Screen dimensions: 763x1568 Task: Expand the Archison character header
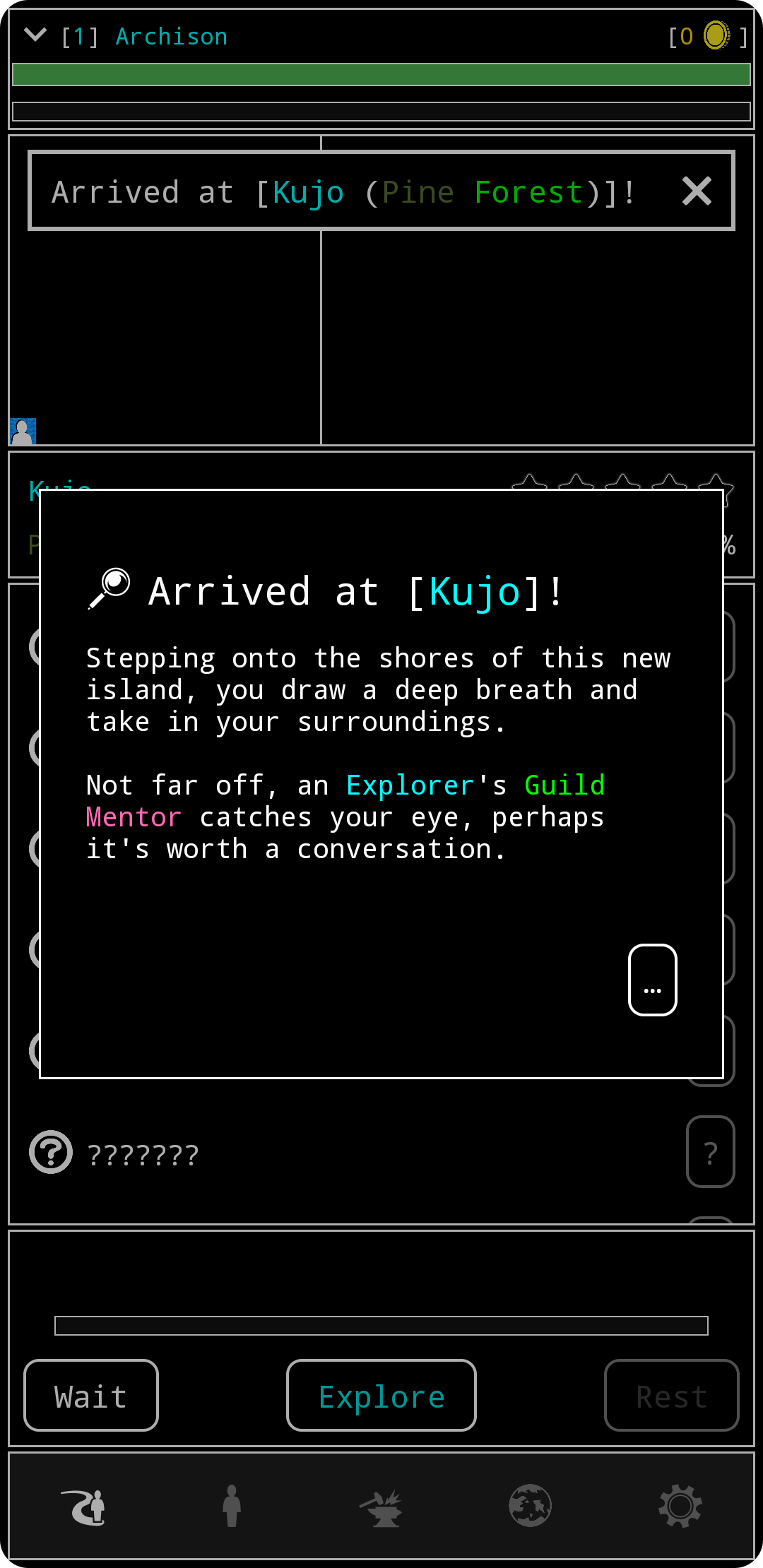coord(35,35)
